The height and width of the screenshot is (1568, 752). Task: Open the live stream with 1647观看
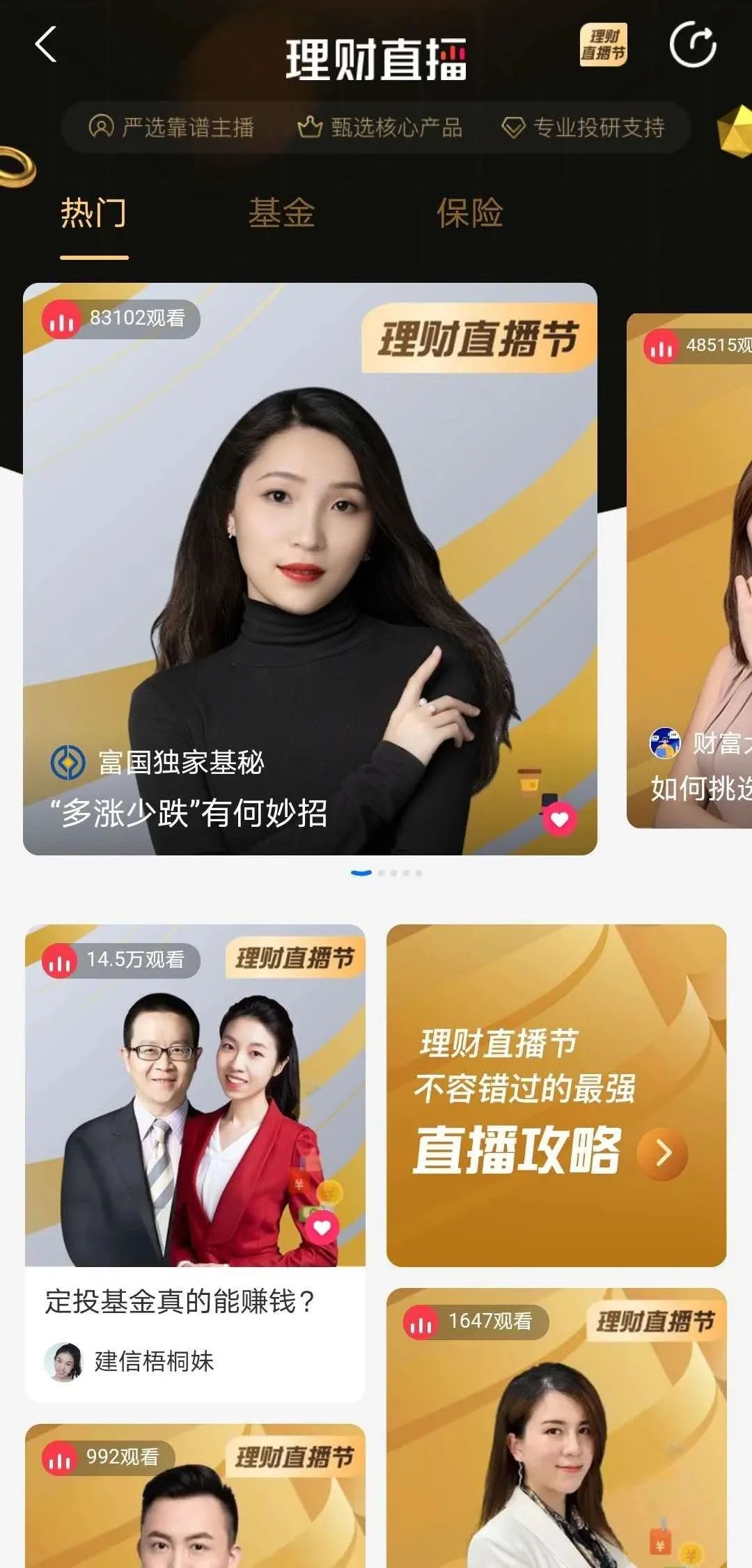point(556,1428)
